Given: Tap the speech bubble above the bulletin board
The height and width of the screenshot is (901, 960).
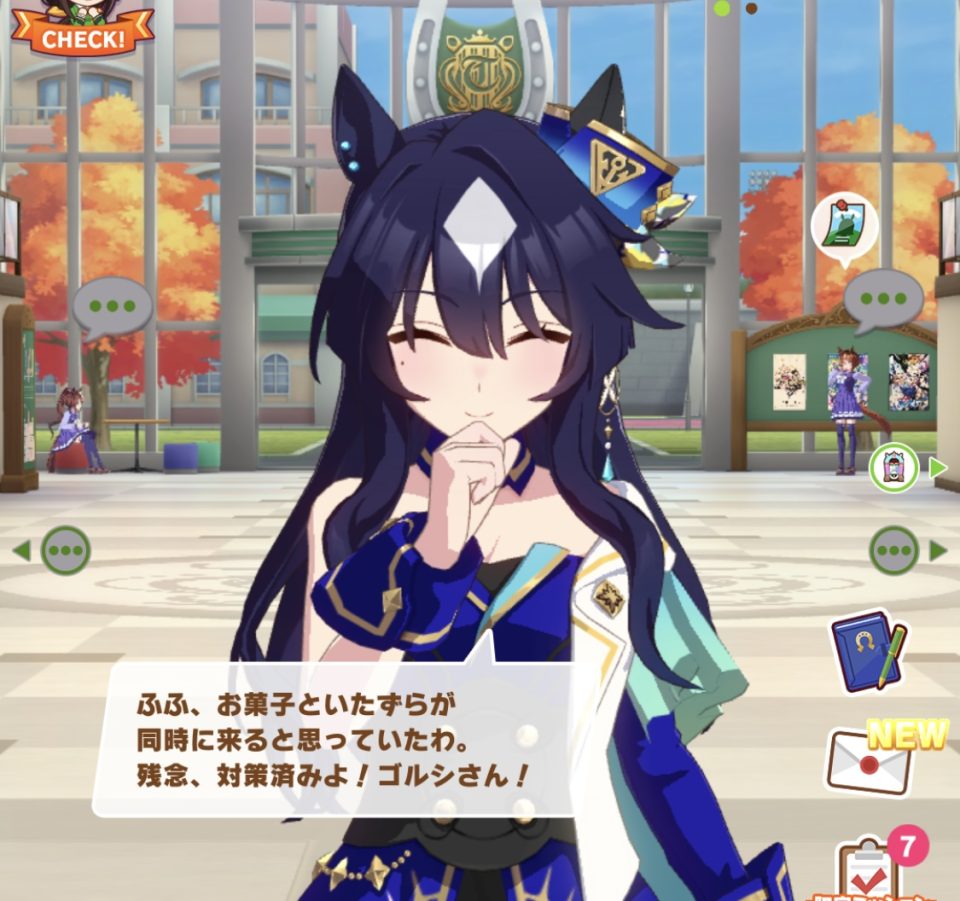Looking at the screenshot, I should [883, 298].
